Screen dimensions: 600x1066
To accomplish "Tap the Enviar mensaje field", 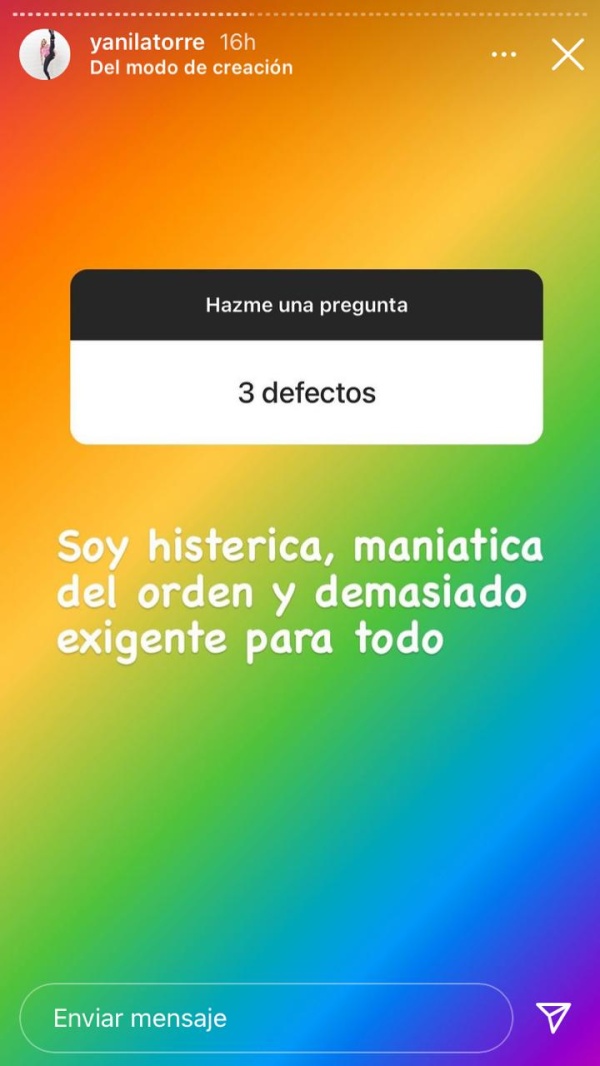I will 265,1018.
